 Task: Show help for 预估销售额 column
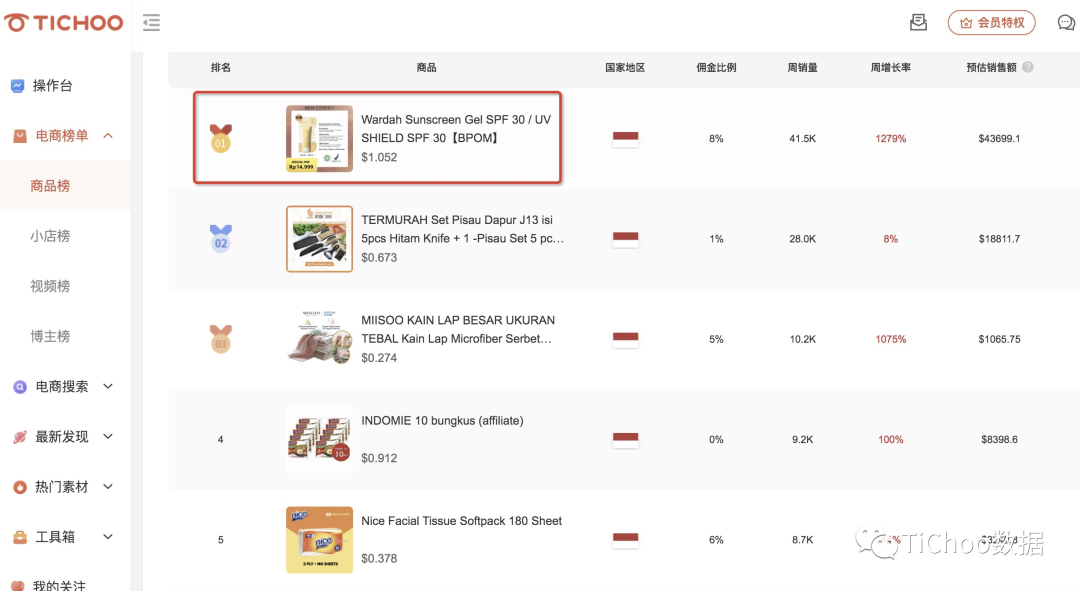pyautogui.click(x=1028, y=68)
